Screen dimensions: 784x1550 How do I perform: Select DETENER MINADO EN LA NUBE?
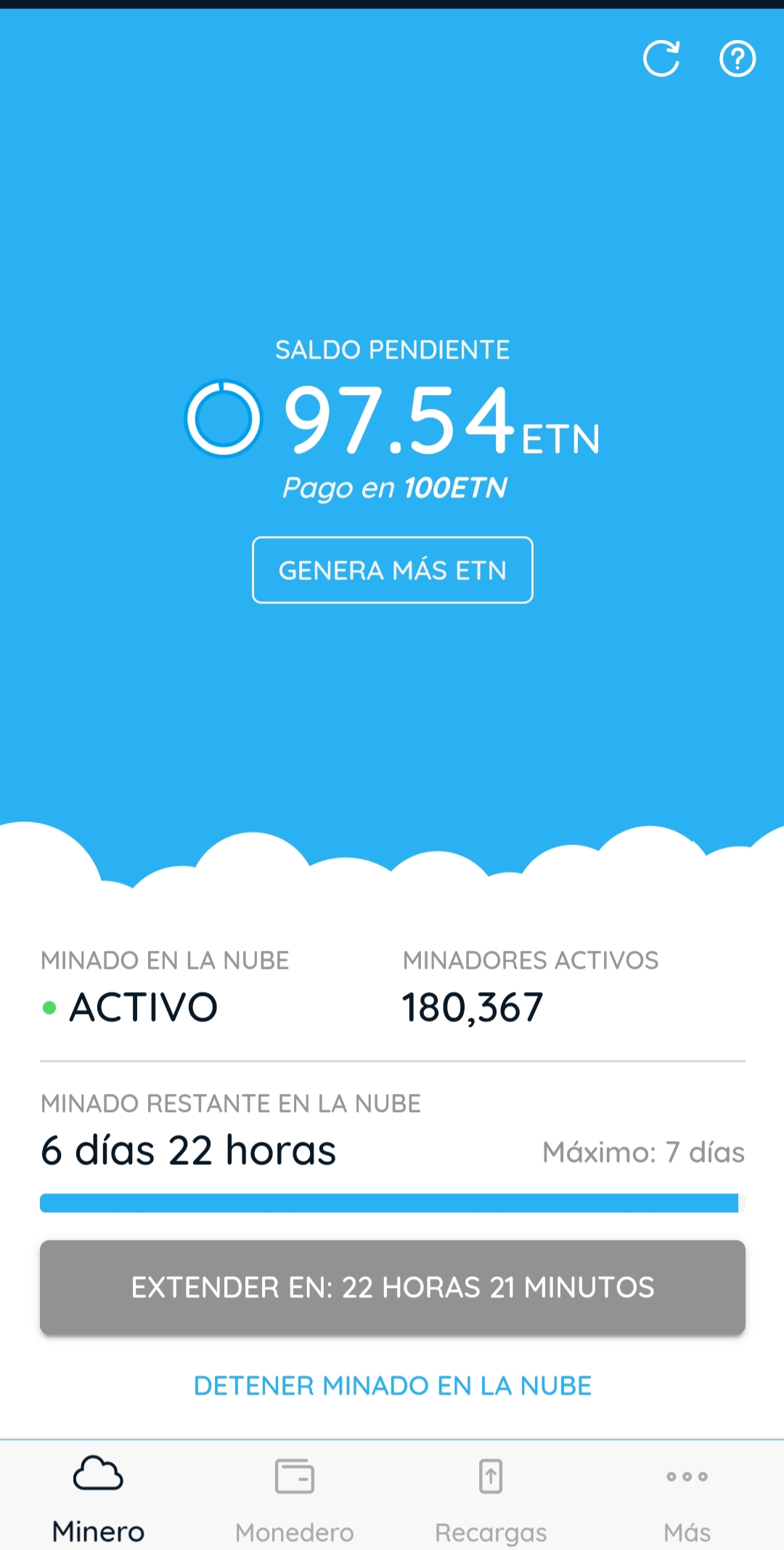[393, 1386]
